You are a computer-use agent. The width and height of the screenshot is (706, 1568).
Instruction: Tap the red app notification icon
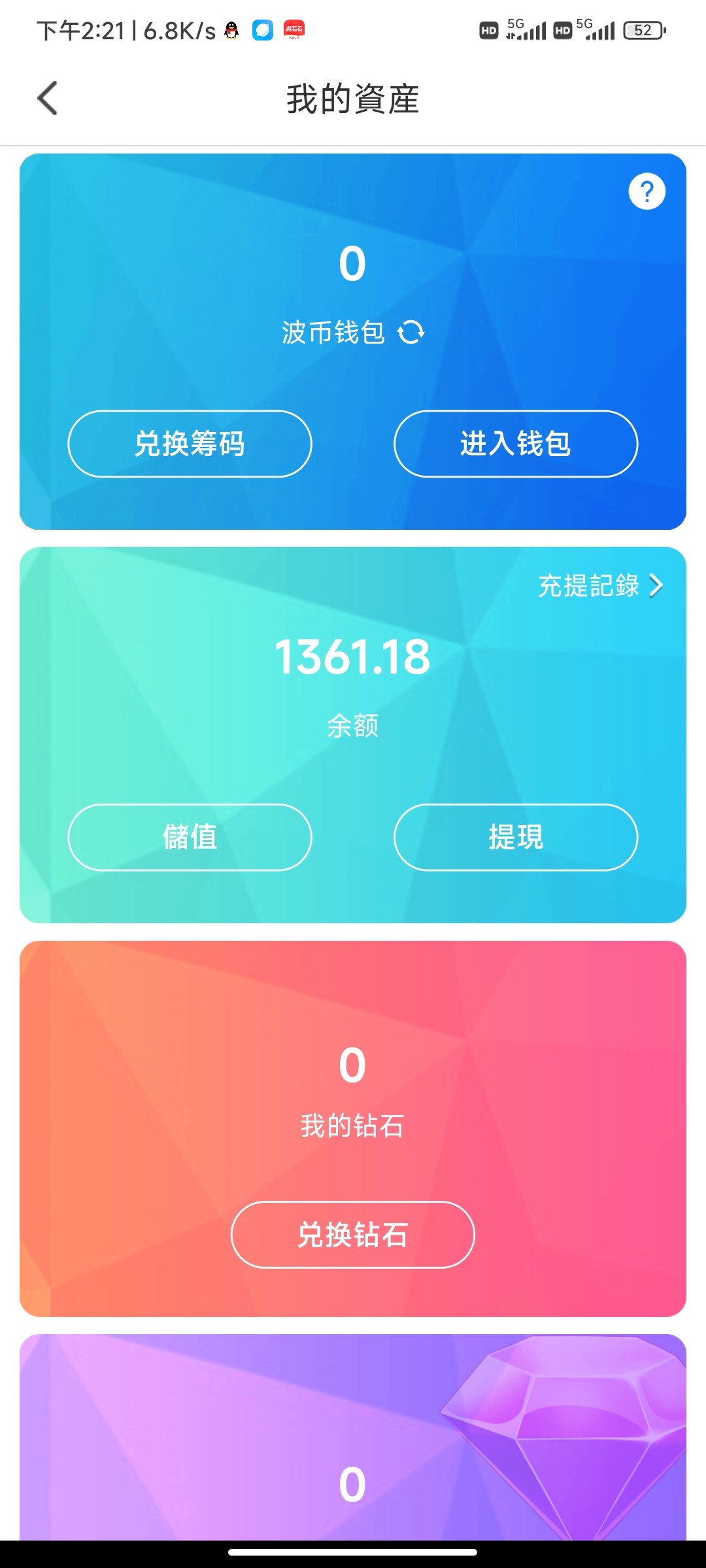pos(295,29)
